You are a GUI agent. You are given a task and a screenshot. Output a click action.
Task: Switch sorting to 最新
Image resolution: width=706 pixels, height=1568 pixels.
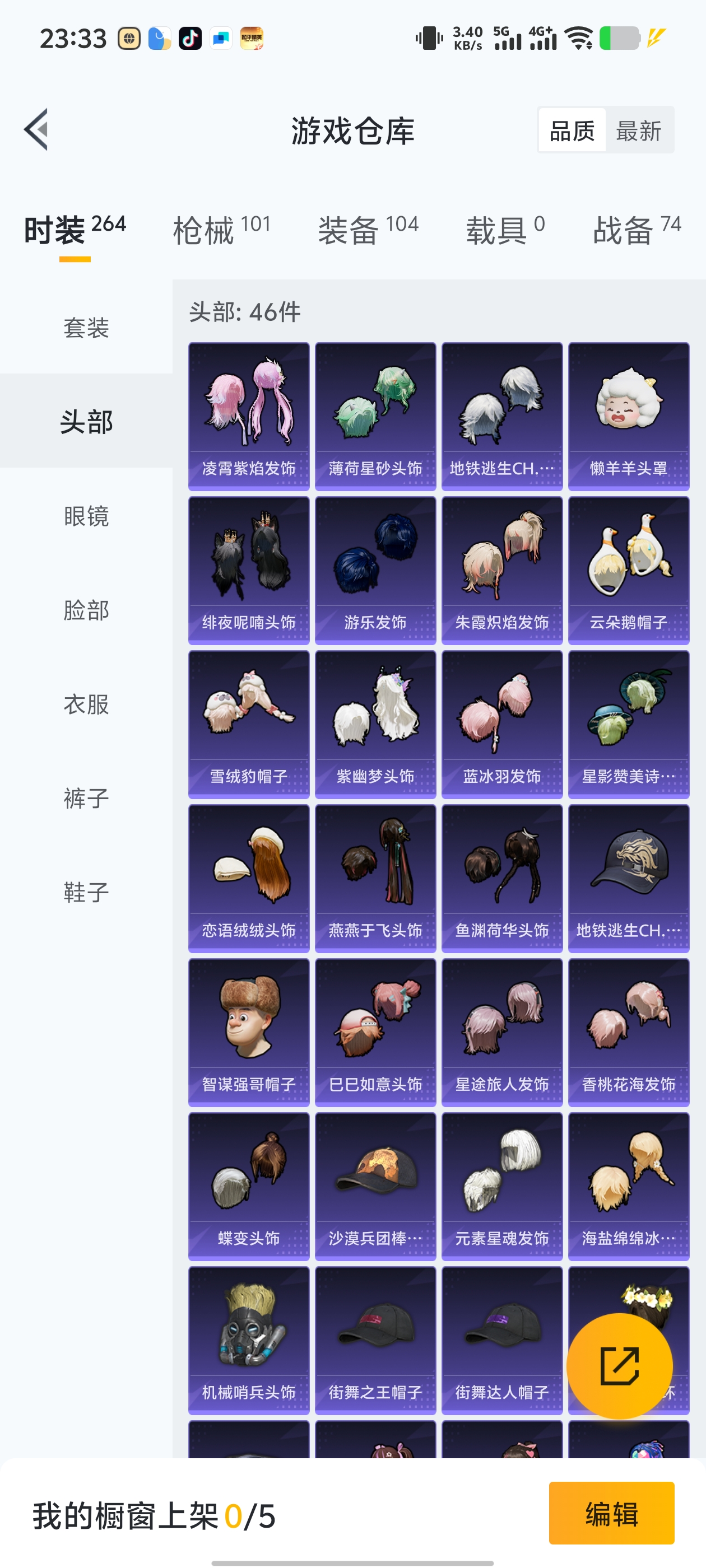pos(639,131)
